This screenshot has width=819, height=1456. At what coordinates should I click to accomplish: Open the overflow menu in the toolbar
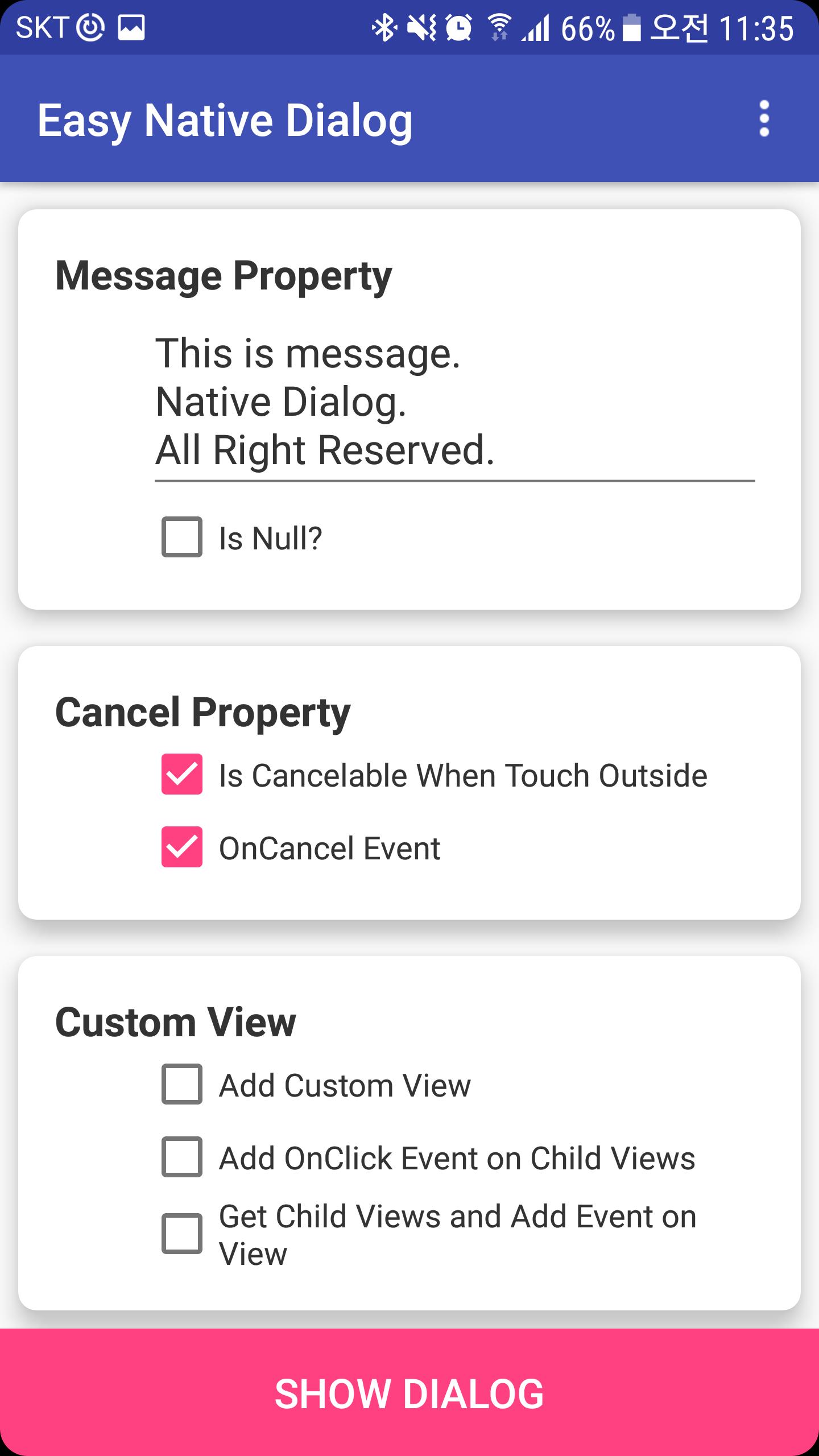[764, 118]
